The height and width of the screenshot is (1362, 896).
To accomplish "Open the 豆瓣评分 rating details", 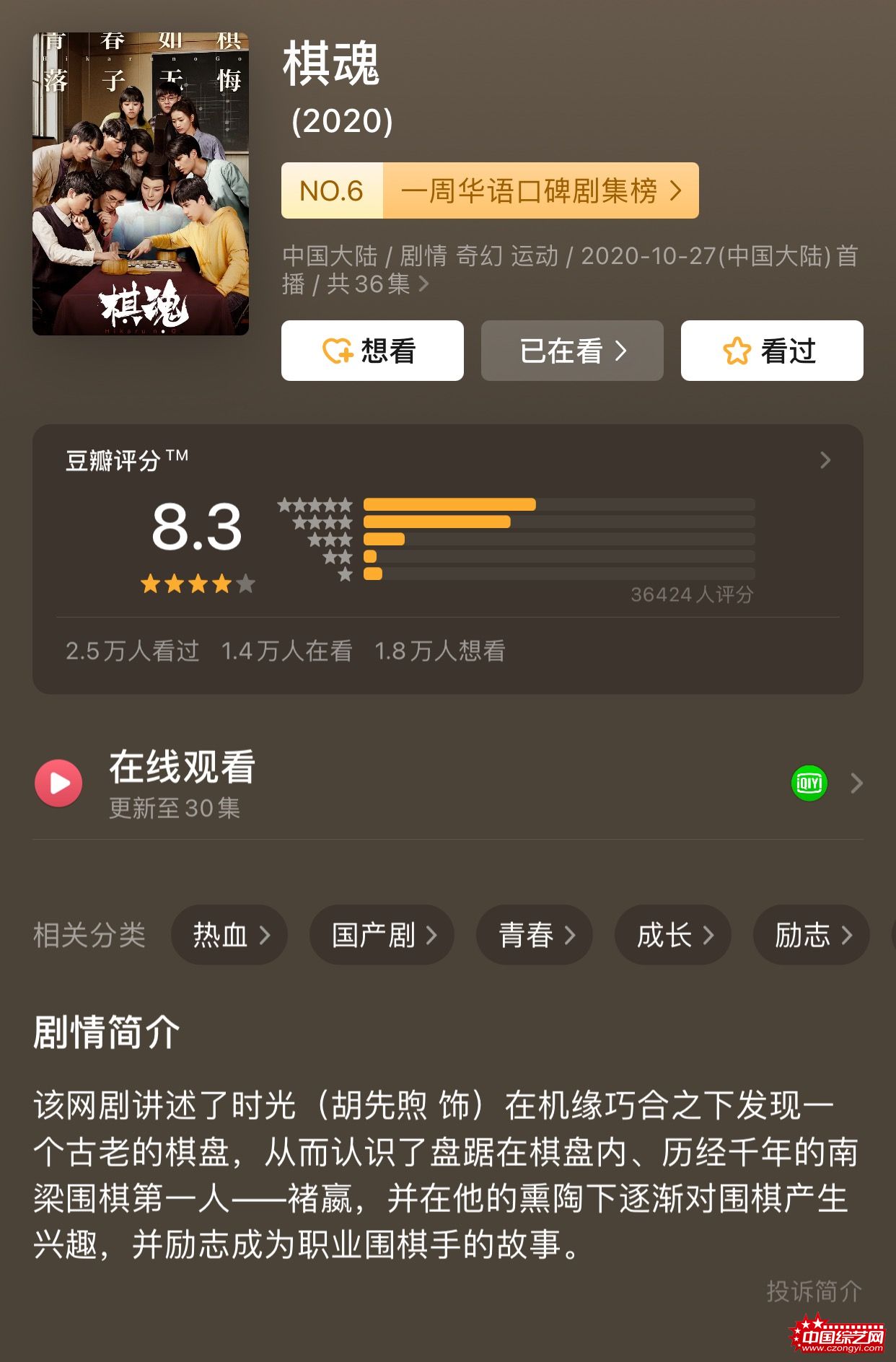I will click(x=825, y=460).
